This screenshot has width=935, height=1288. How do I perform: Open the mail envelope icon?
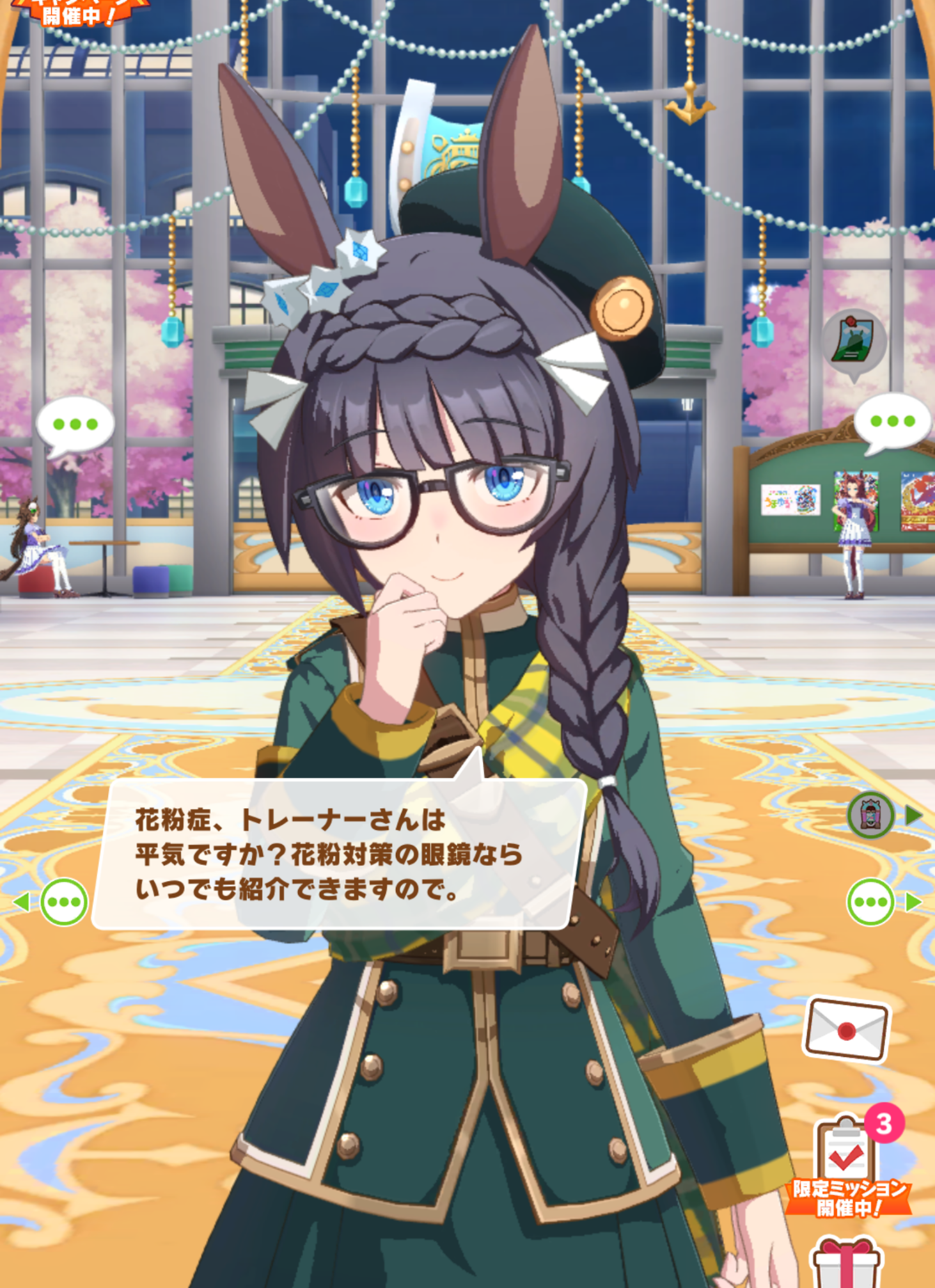click(846, 1030)
